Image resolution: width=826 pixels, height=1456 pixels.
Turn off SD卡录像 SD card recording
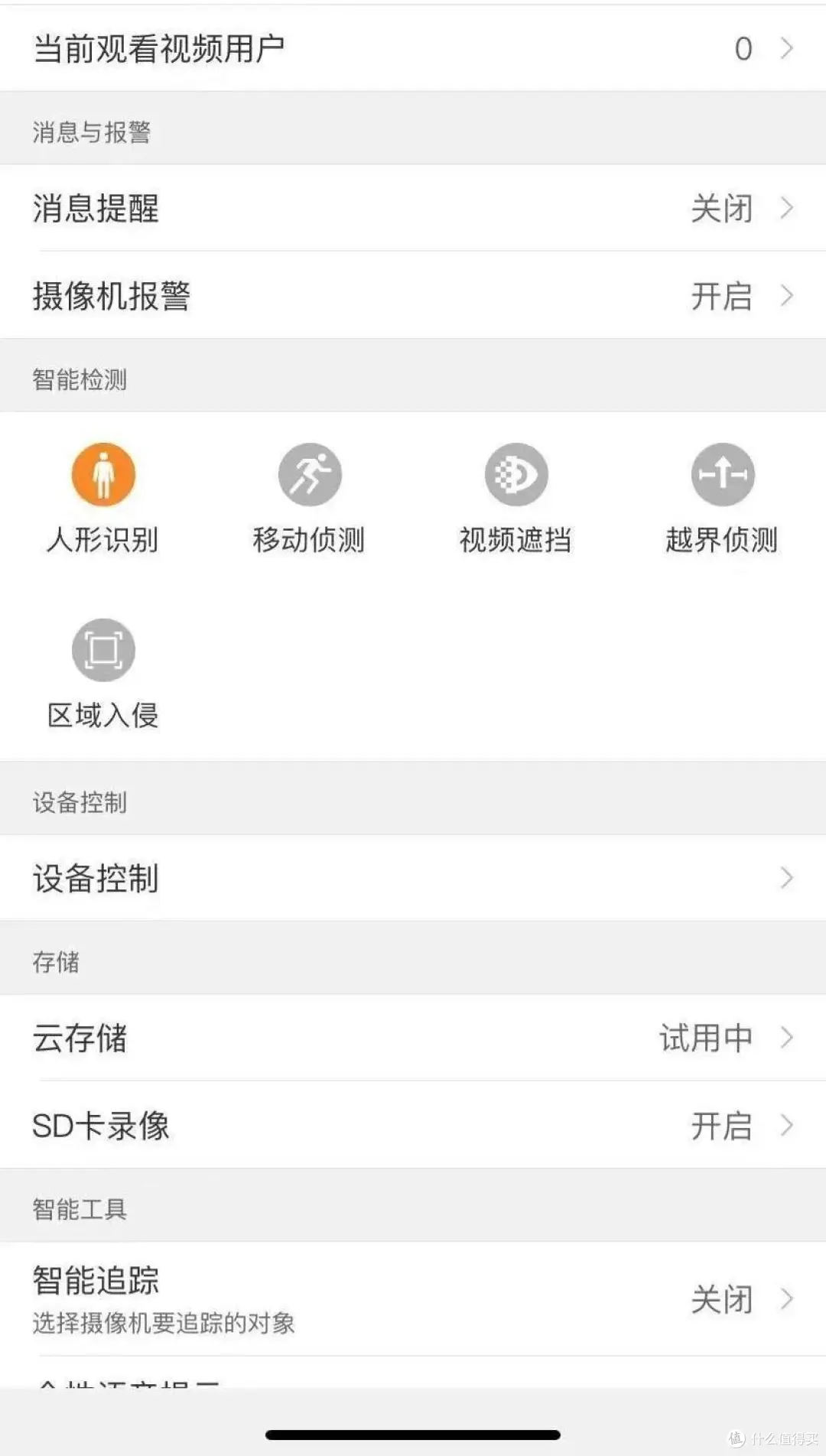(x=413, y=1126)
